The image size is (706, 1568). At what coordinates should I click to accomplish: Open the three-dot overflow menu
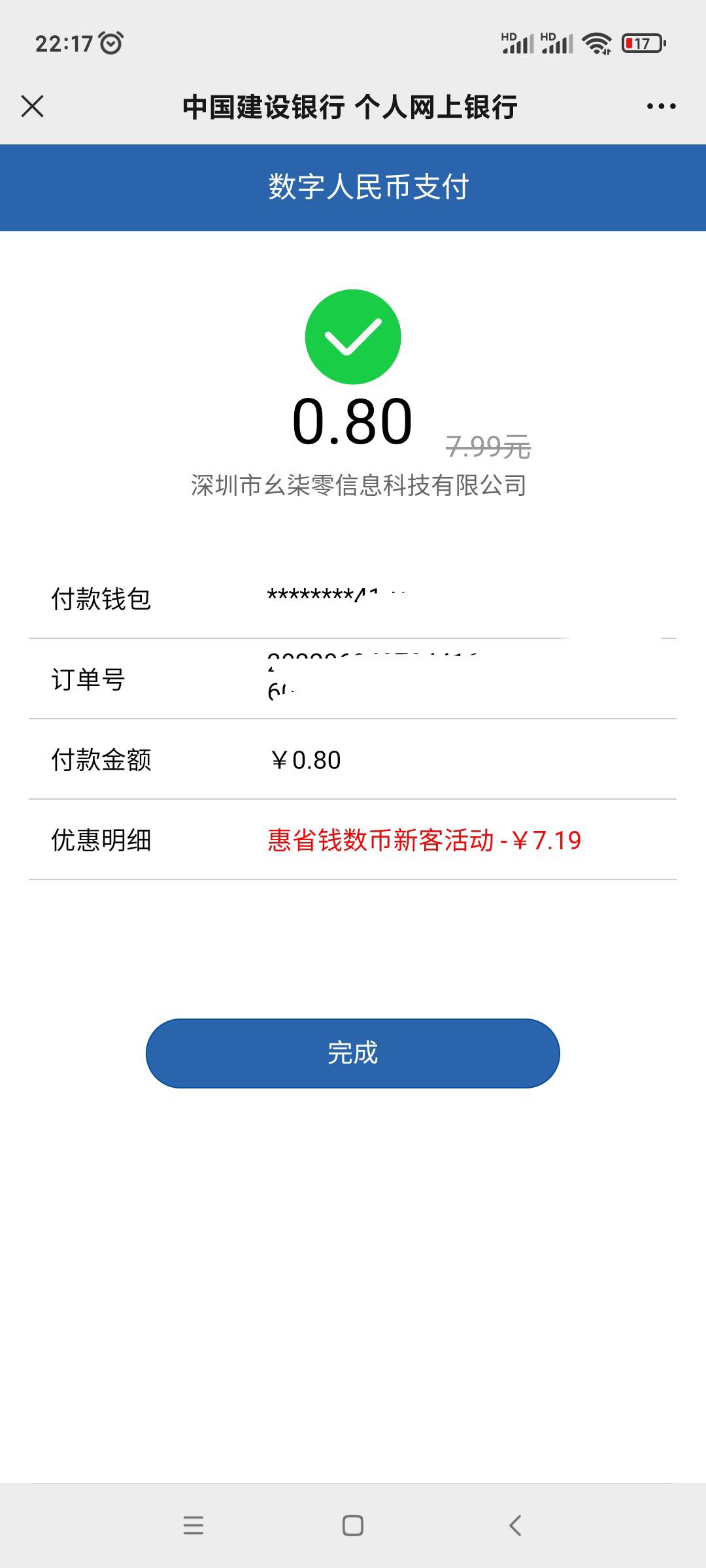tap(661, 106)
